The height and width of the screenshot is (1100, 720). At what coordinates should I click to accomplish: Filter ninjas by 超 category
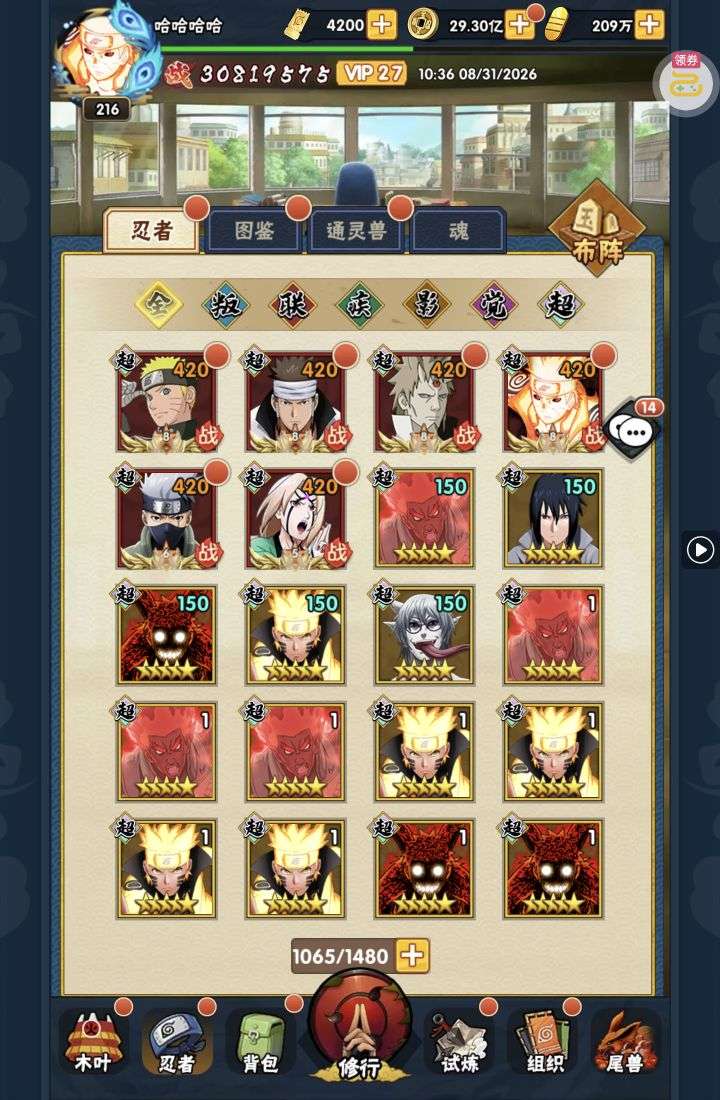click(x=561, y=305)
